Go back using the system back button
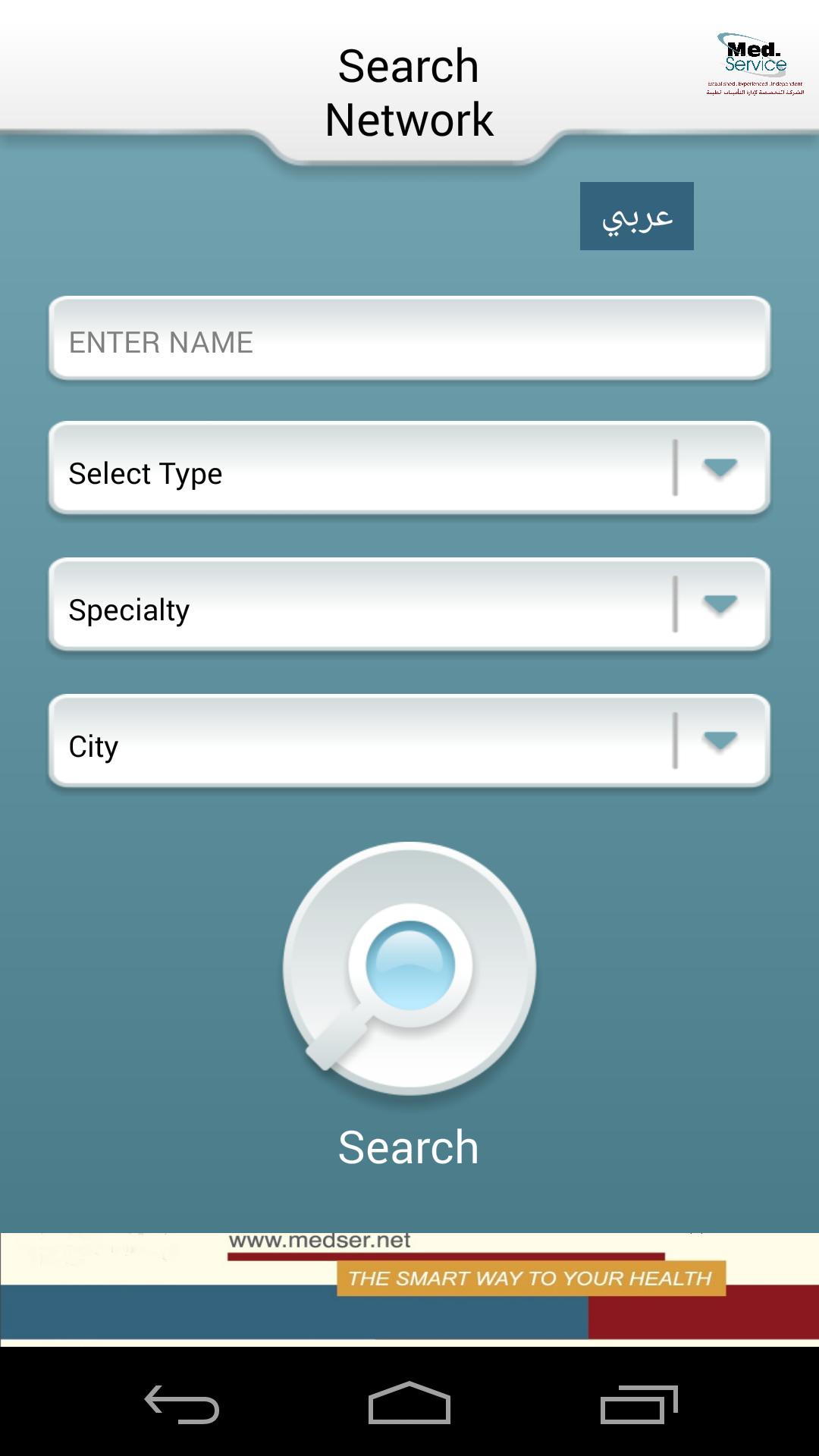 182,1404
